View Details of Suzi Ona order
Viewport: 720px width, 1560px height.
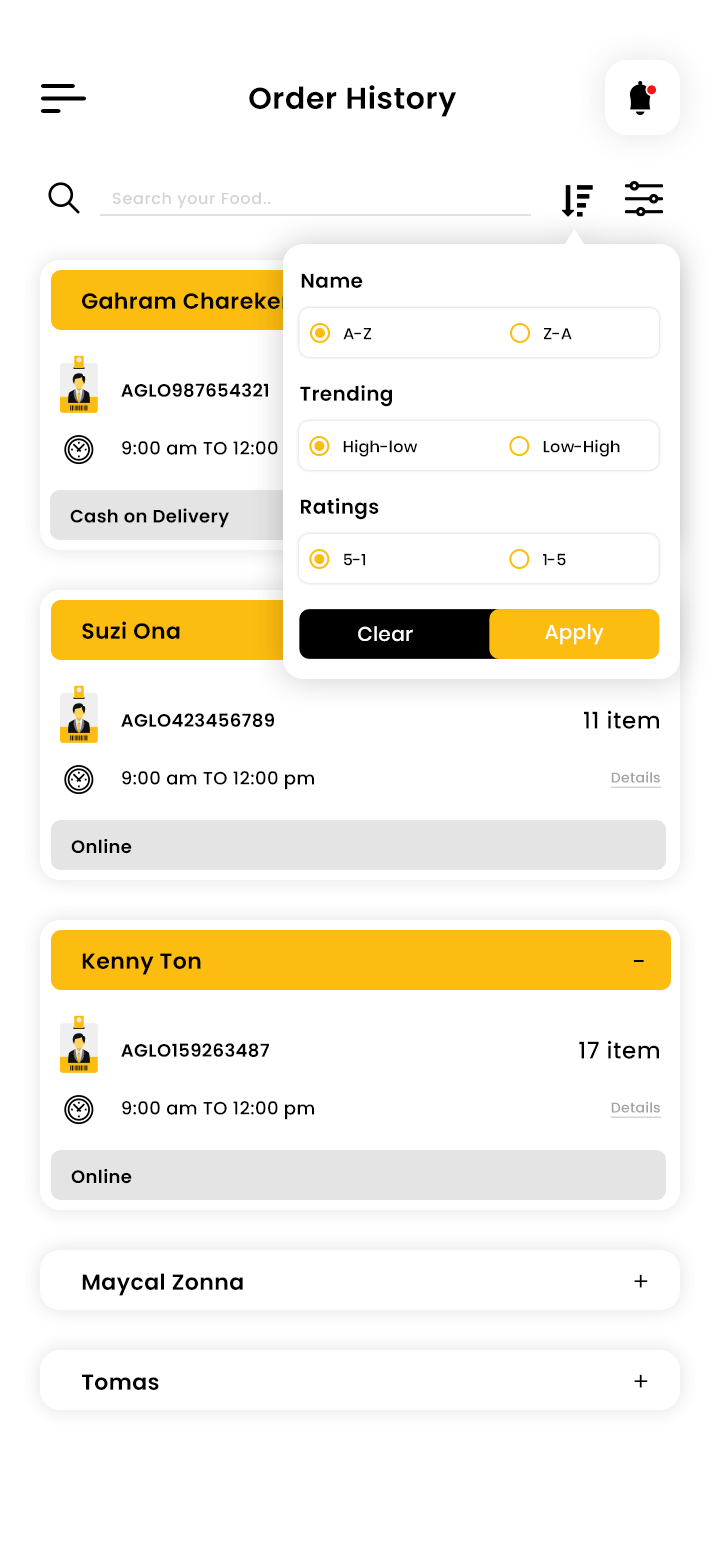click(636, 778)
